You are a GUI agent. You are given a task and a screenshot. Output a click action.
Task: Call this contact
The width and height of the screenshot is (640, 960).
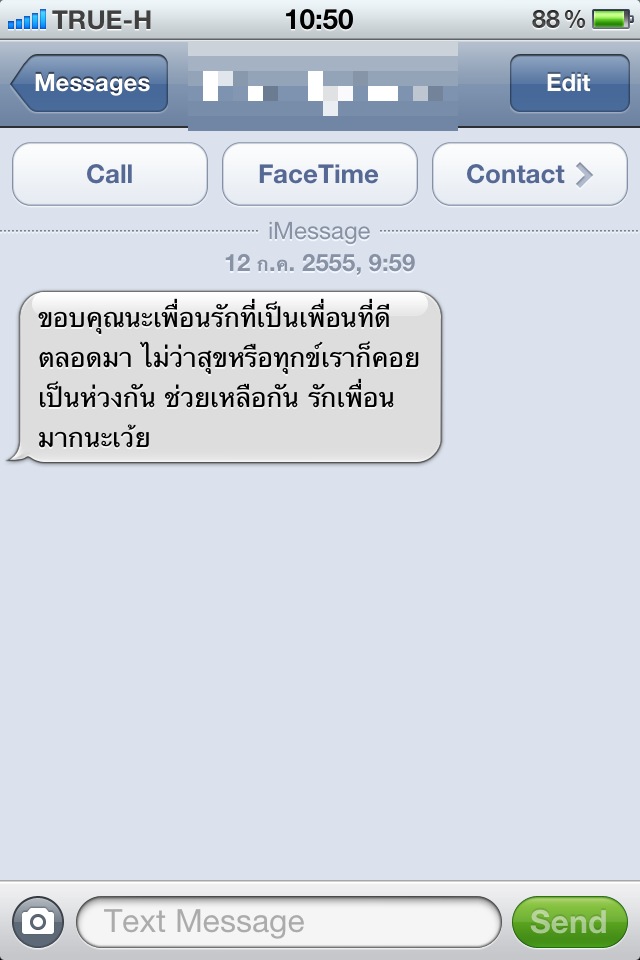click(x=110, y=174)
